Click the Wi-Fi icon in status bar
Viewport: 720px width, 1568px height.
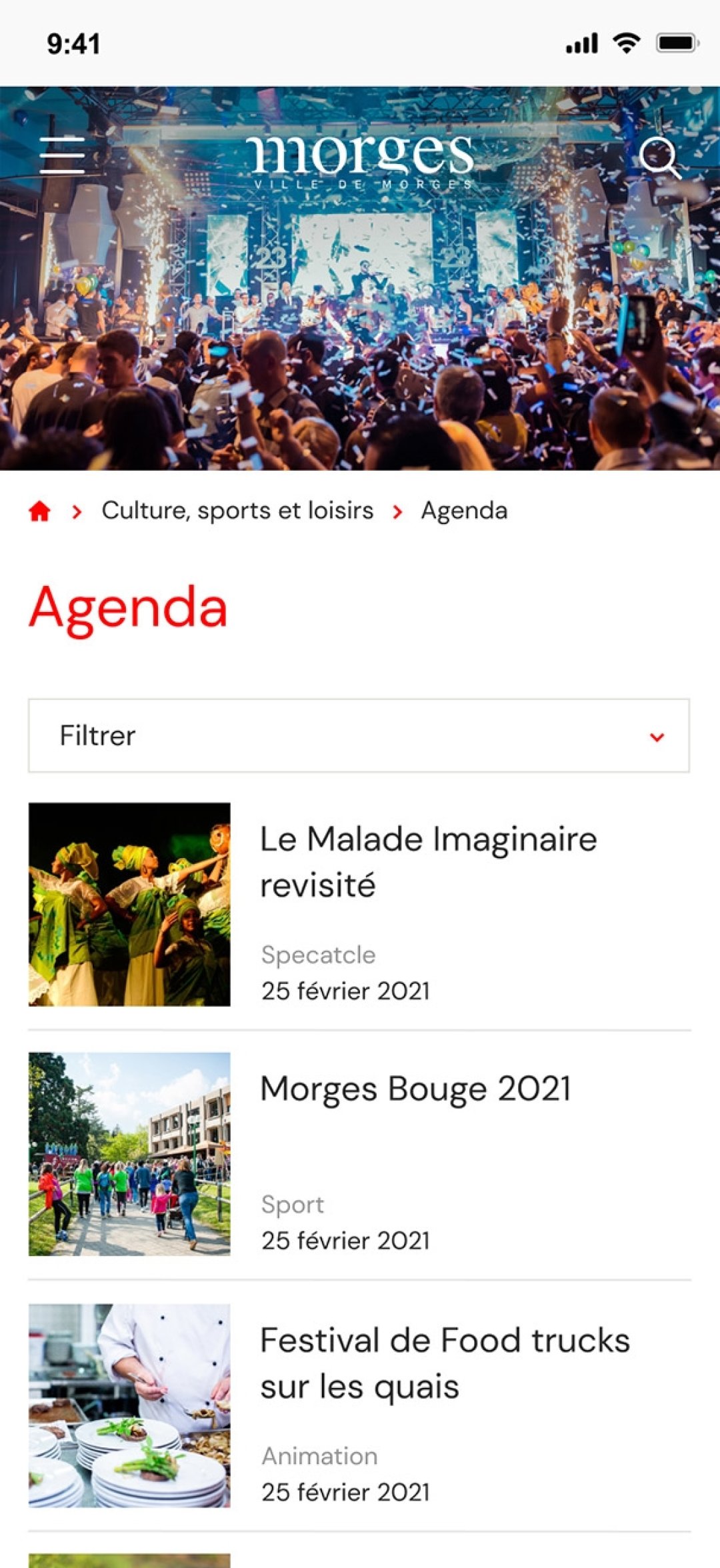[x=625, y=41]
